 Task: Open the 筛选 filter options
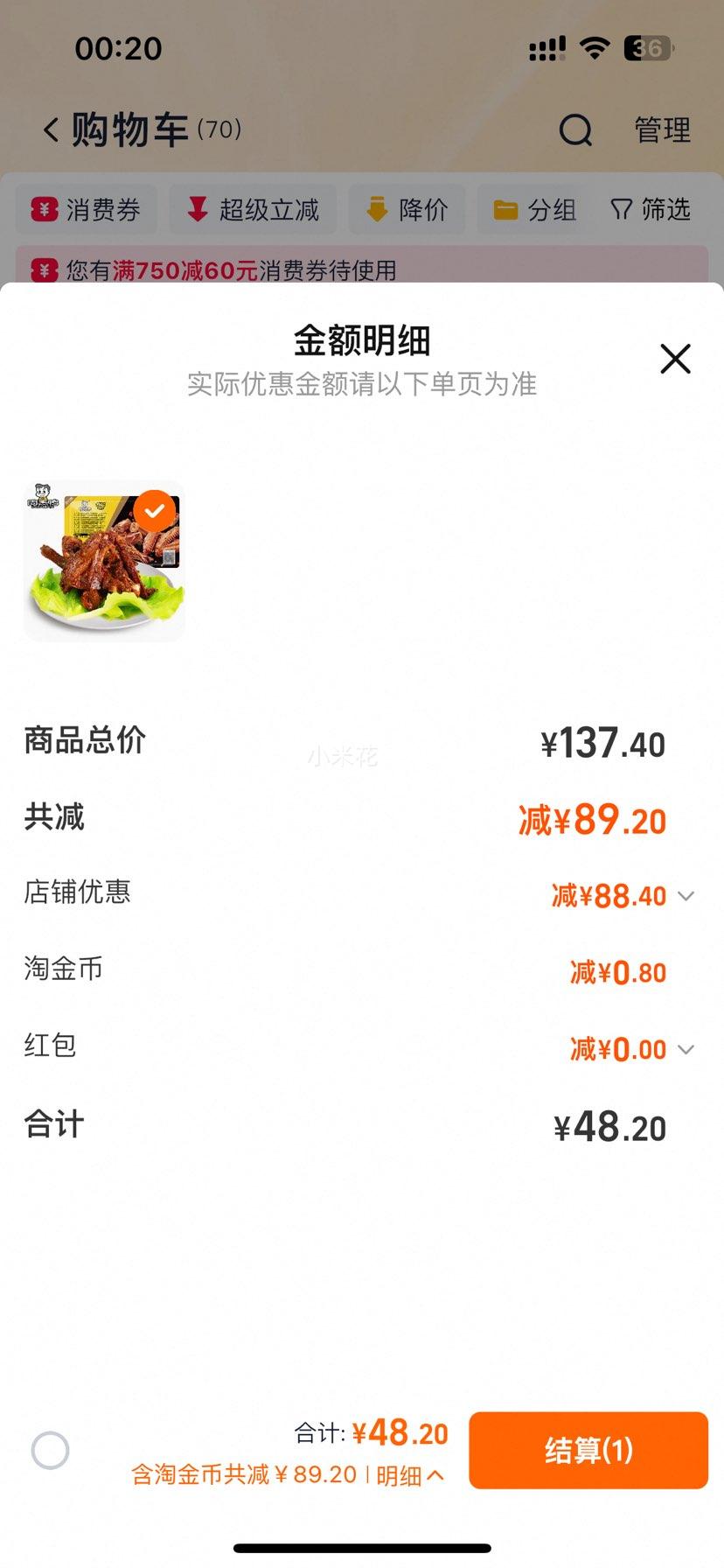(x=651, y=210)
